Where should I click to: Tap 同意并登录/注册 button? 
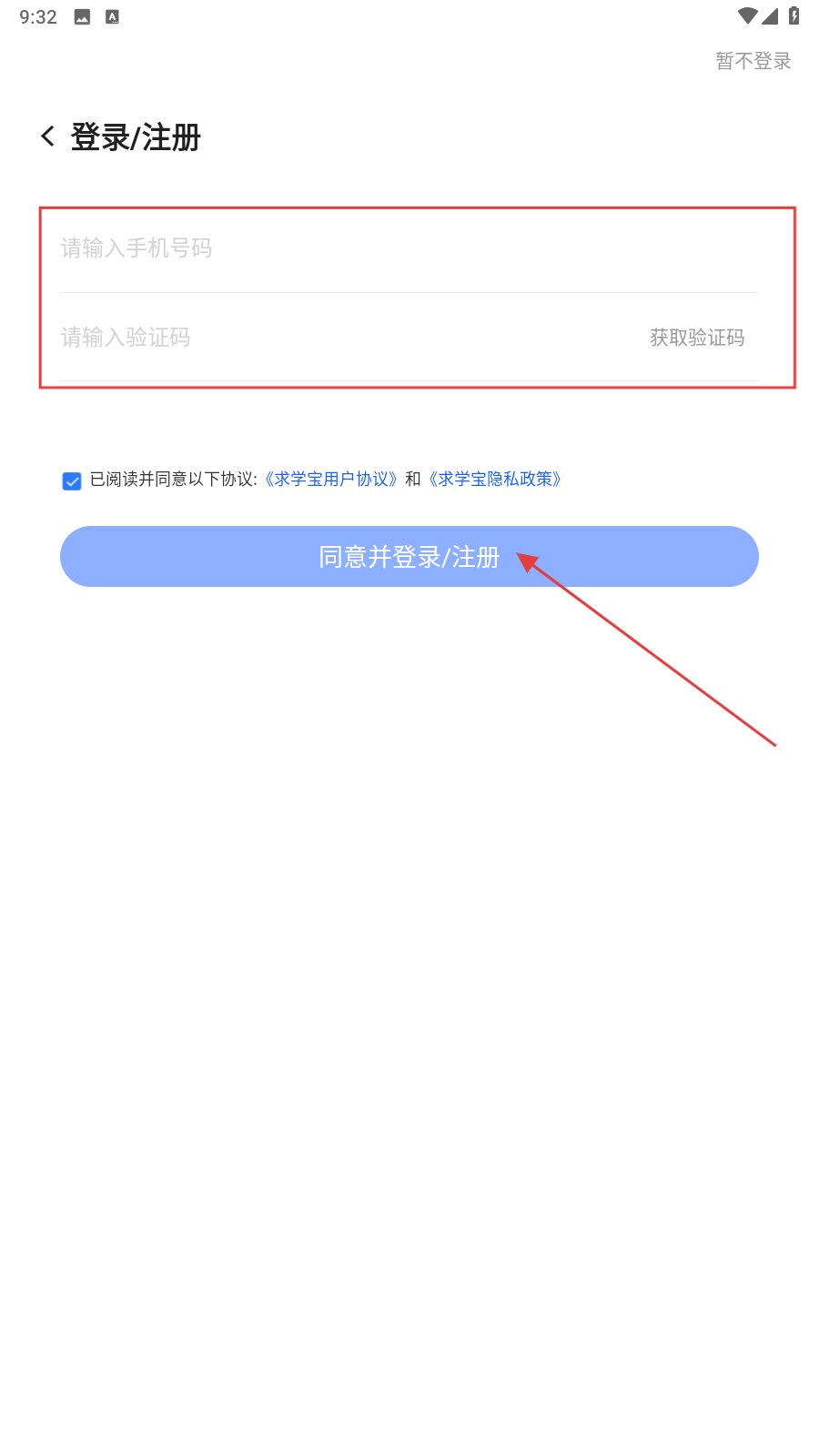tap(409, 556)
